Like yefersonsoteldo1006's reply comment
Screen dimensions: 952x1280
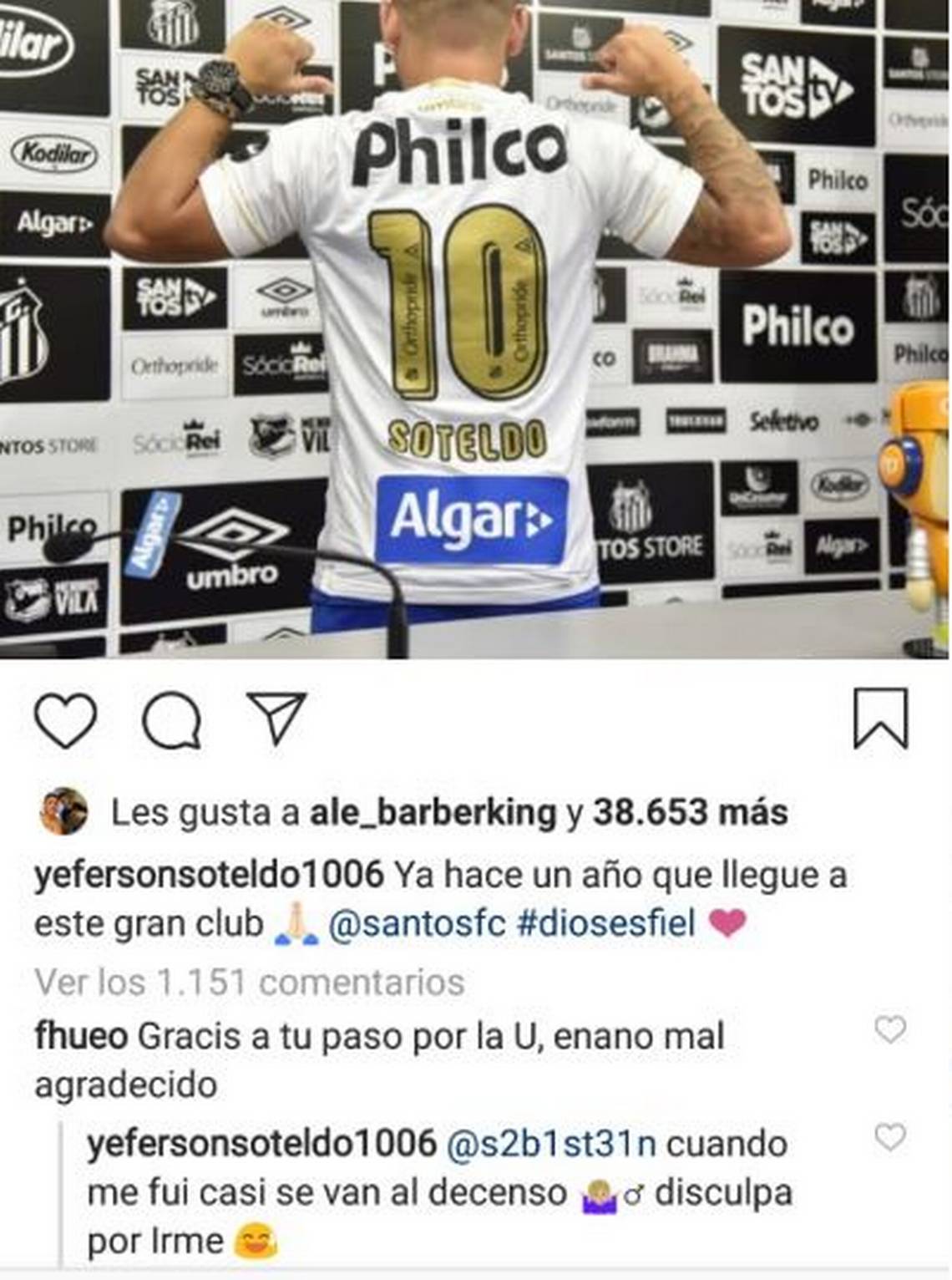click(x=889, y=1137)
